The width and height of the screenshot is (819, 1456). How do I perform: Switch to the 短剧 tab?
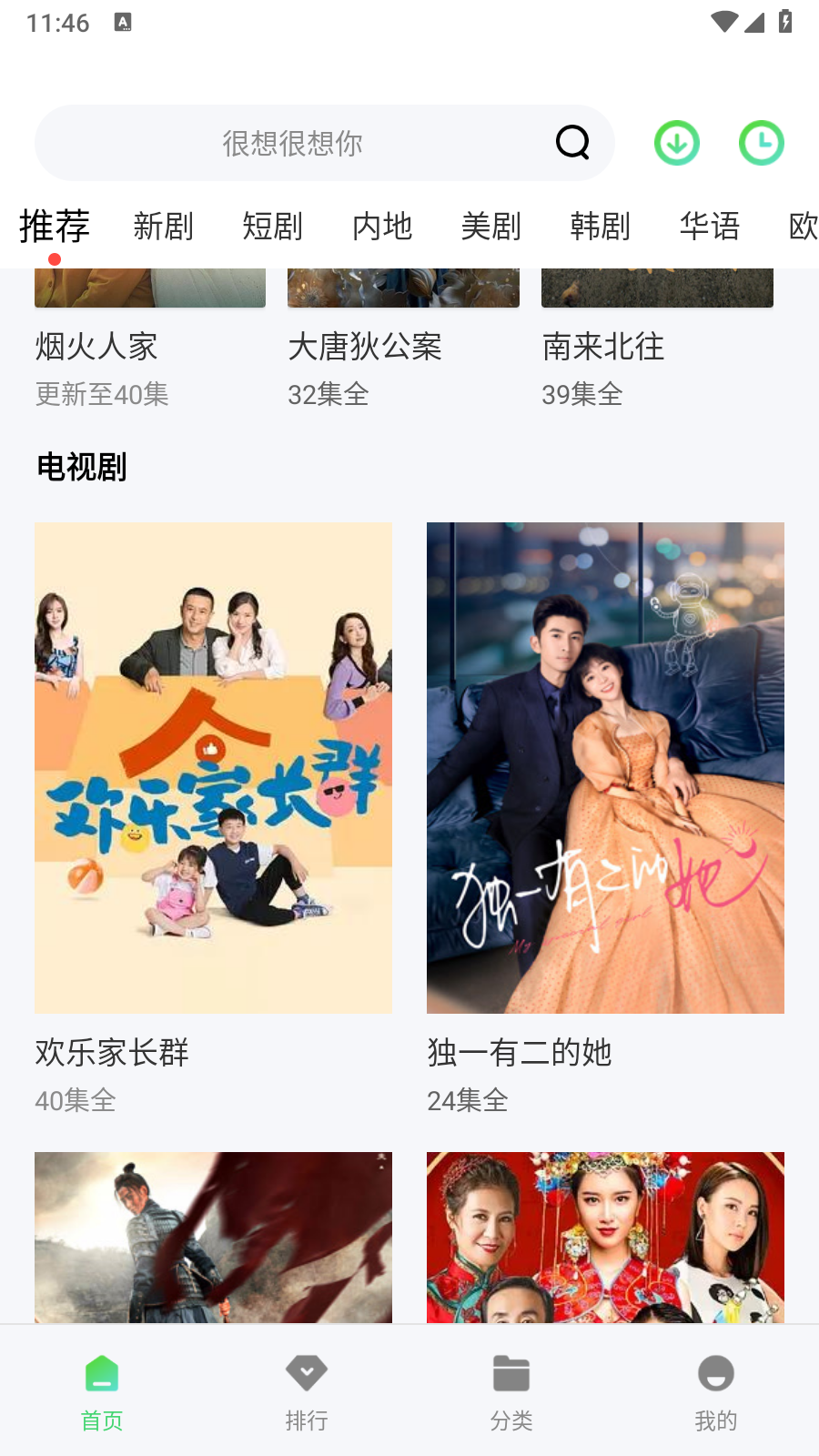pyautogui.click(x=273, y=226)
